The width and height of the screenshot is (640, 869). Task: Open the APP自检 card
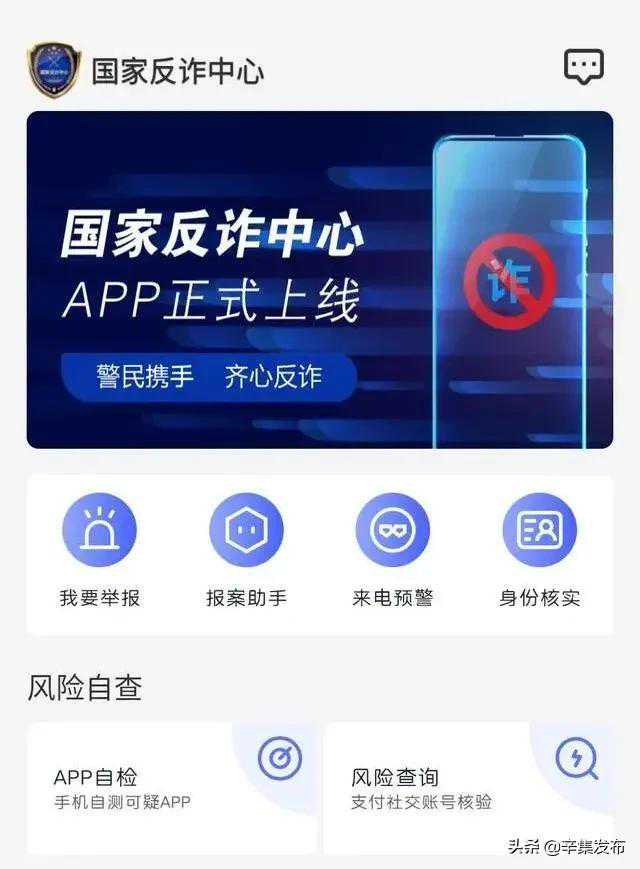[x=171, y=787]
